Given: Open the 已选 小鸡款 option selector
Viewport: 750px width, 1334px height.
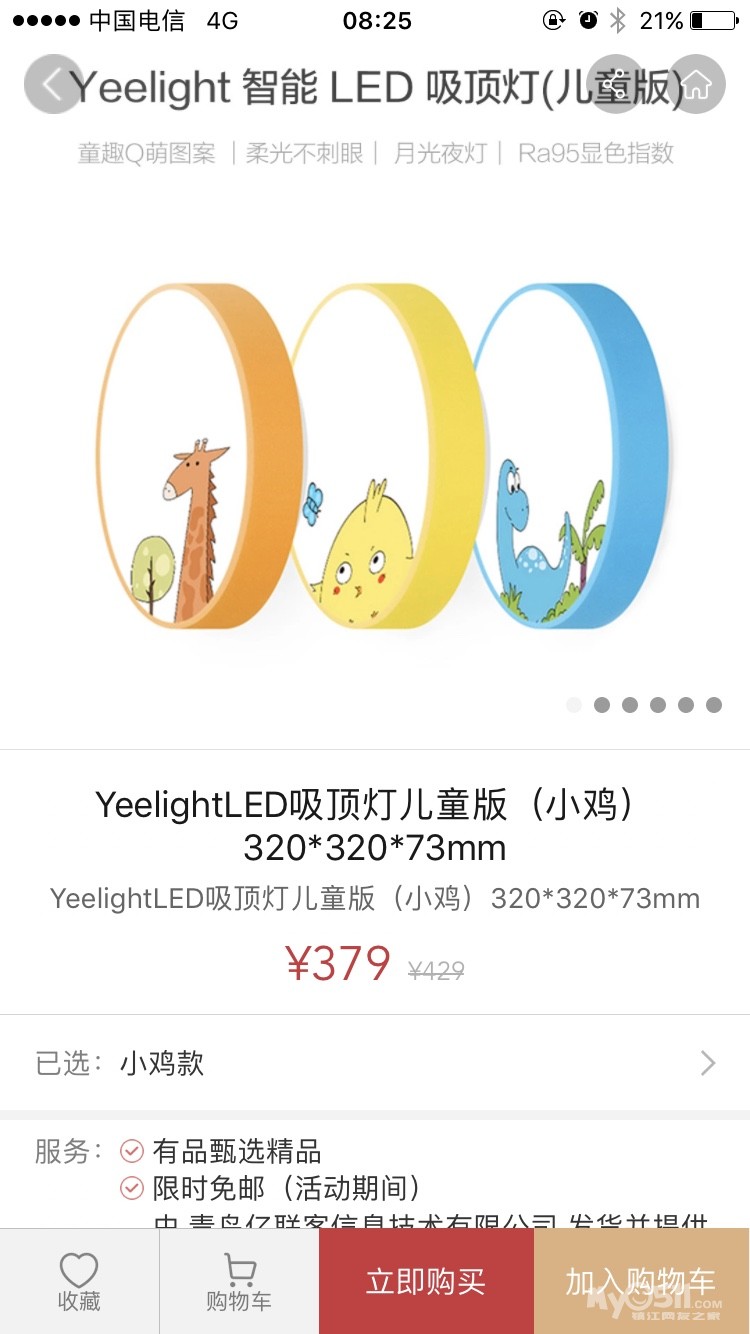Looking at the screenshot, I should tap(375, 1063).
